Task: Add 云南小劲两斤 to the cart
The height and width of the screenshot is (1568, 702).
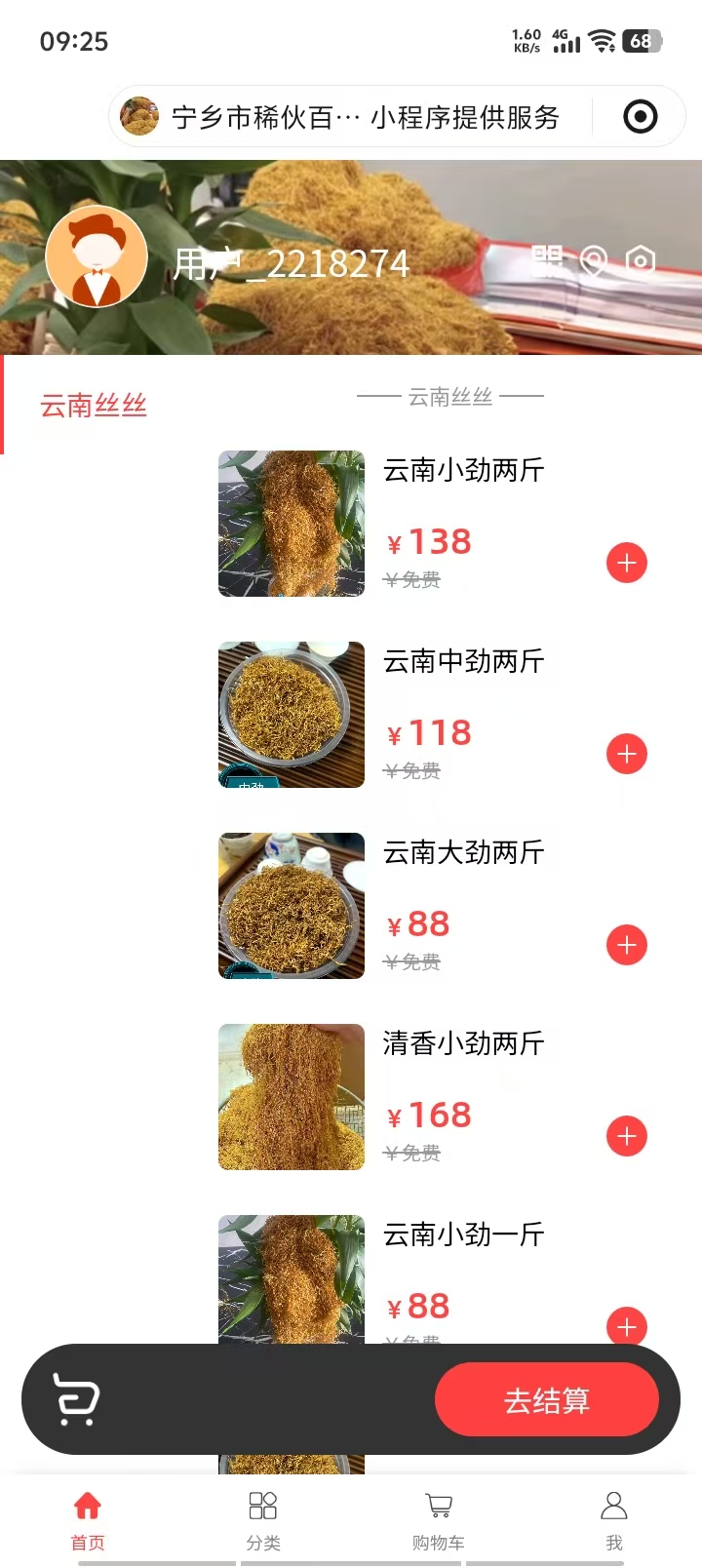Action: click(x=627, y=563)
